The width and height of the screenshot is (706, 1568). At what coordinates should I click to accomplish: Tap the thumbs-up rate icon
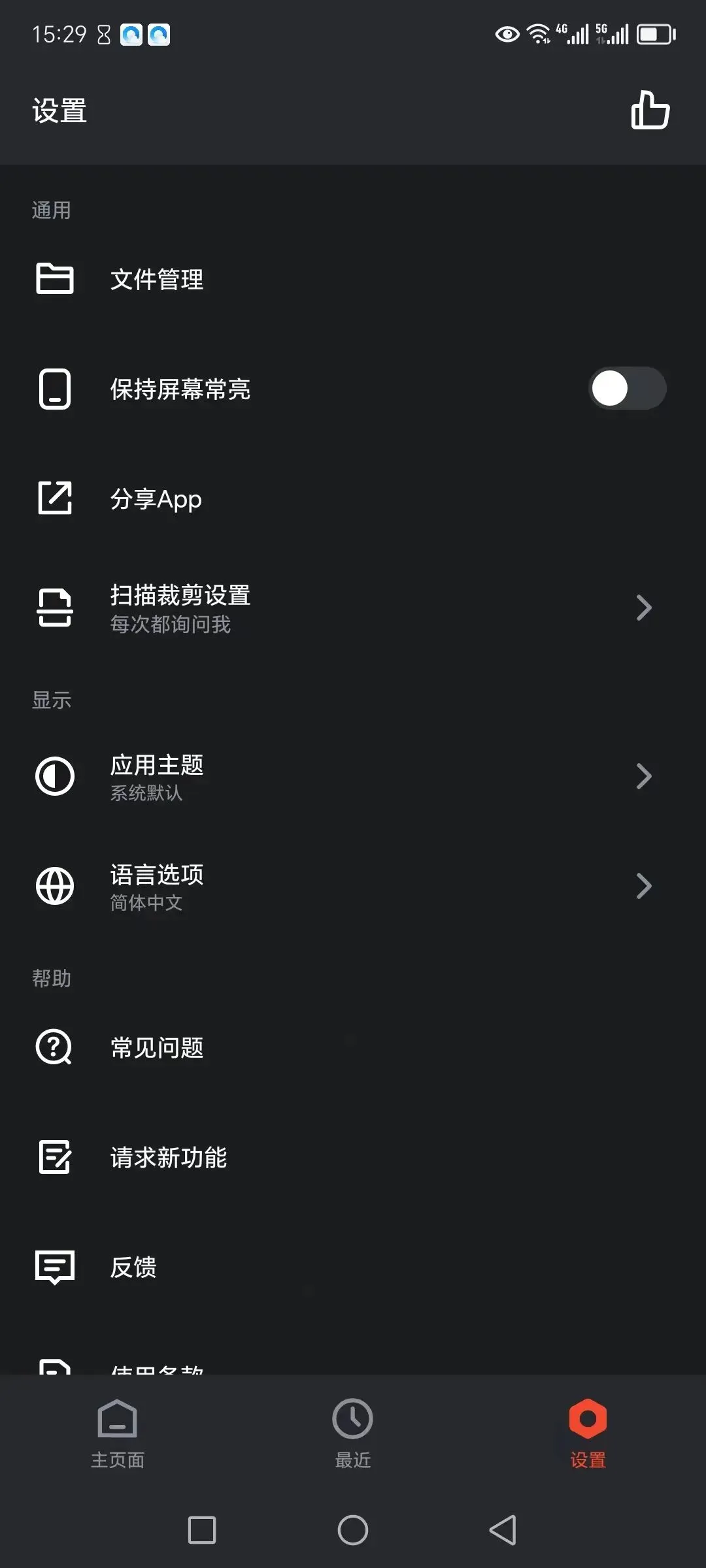[x=650, y=110]
